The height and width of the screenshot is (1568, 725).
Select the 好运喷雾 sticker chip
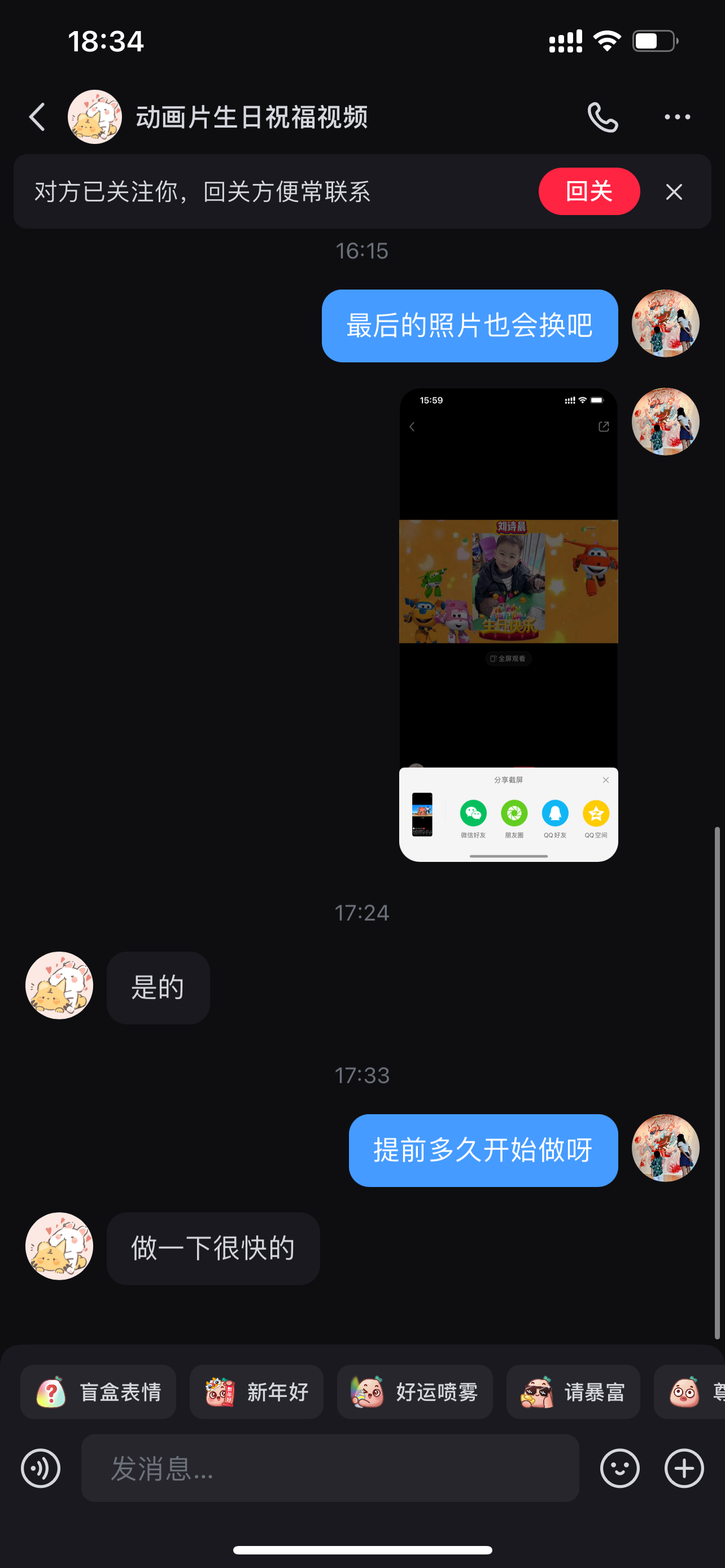(414, 1392)
